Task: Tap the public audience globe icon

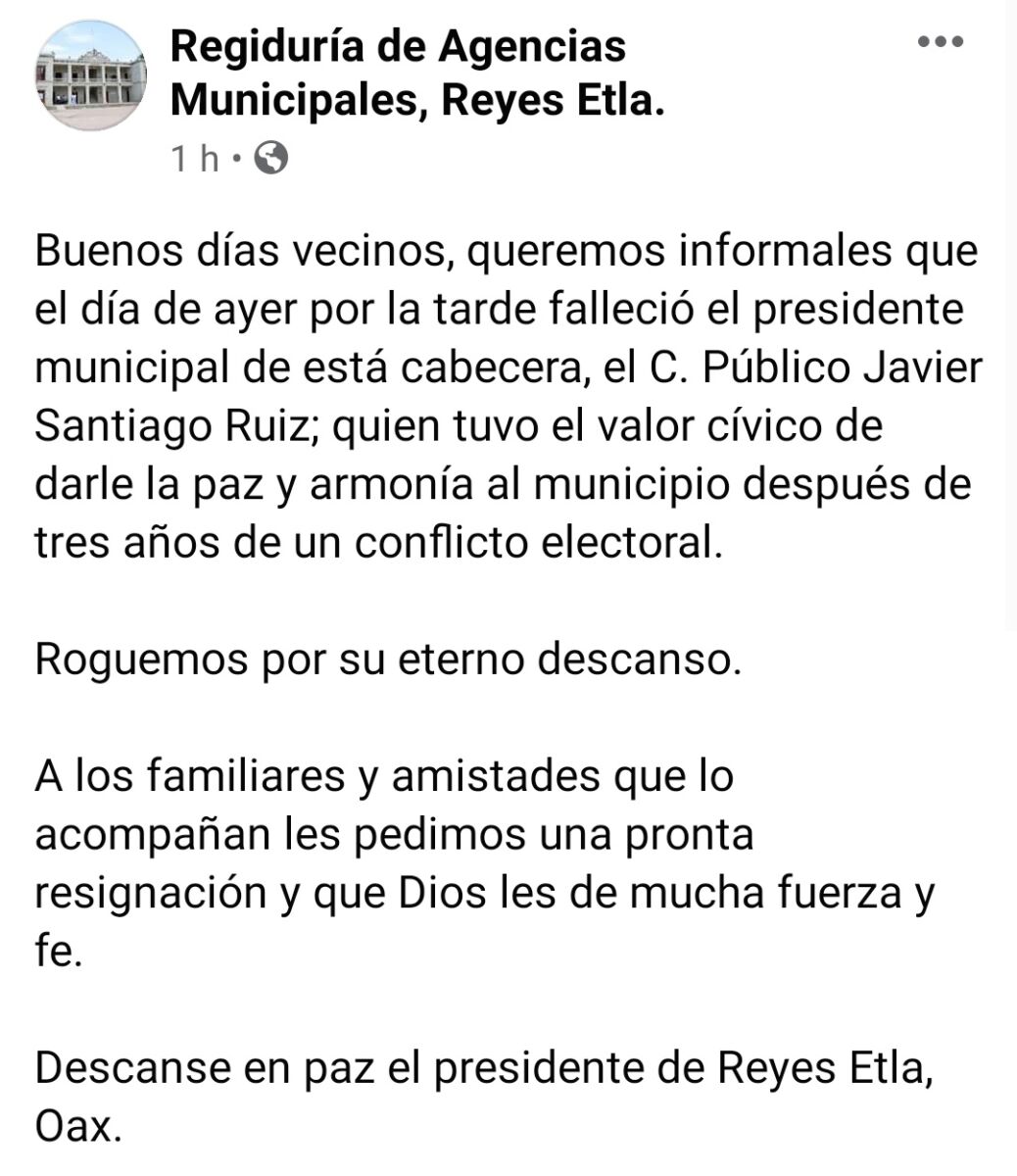Action: pyautogui.click(x=271, y=157)
